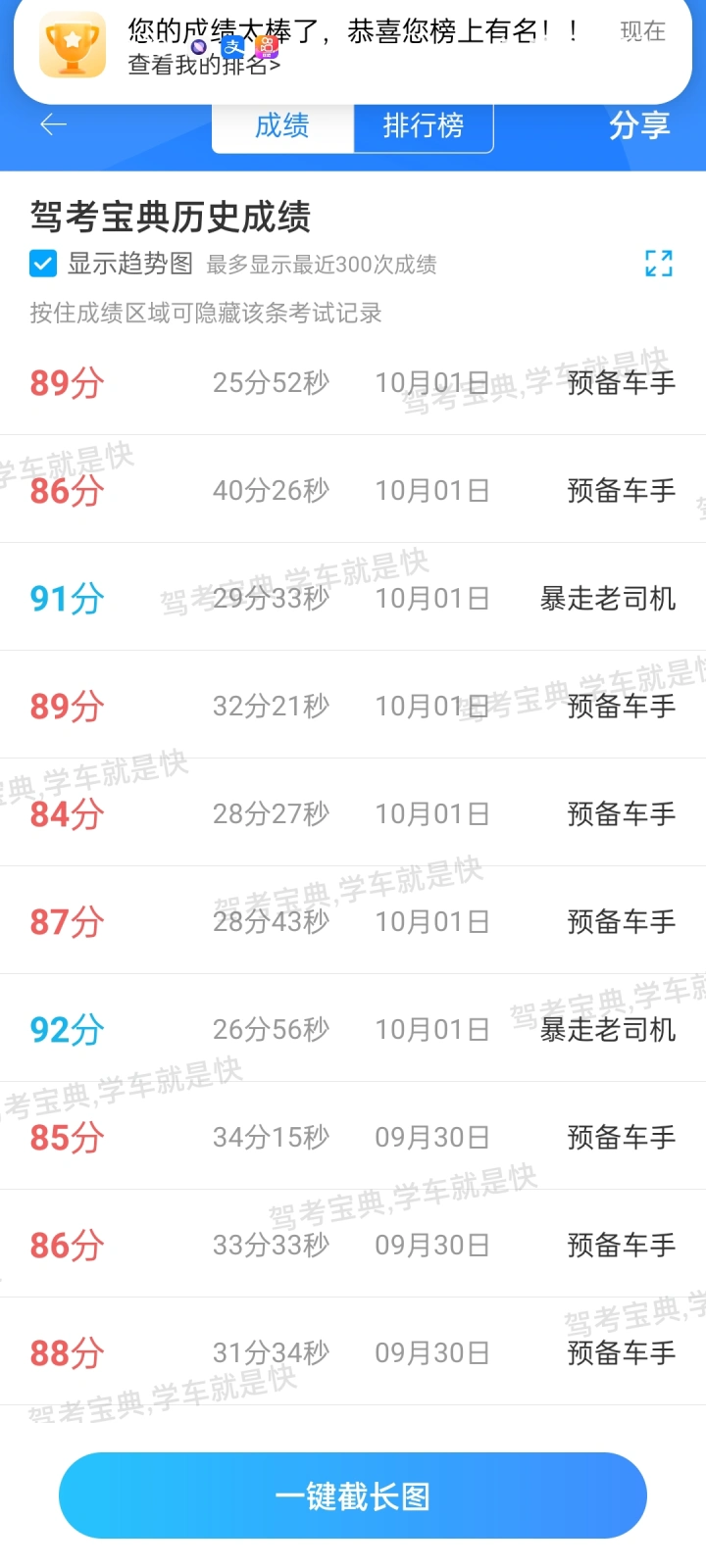The image size is (706, 1568).
Task: Open fullscreen view with expand icon
Action: click(659, 263)
